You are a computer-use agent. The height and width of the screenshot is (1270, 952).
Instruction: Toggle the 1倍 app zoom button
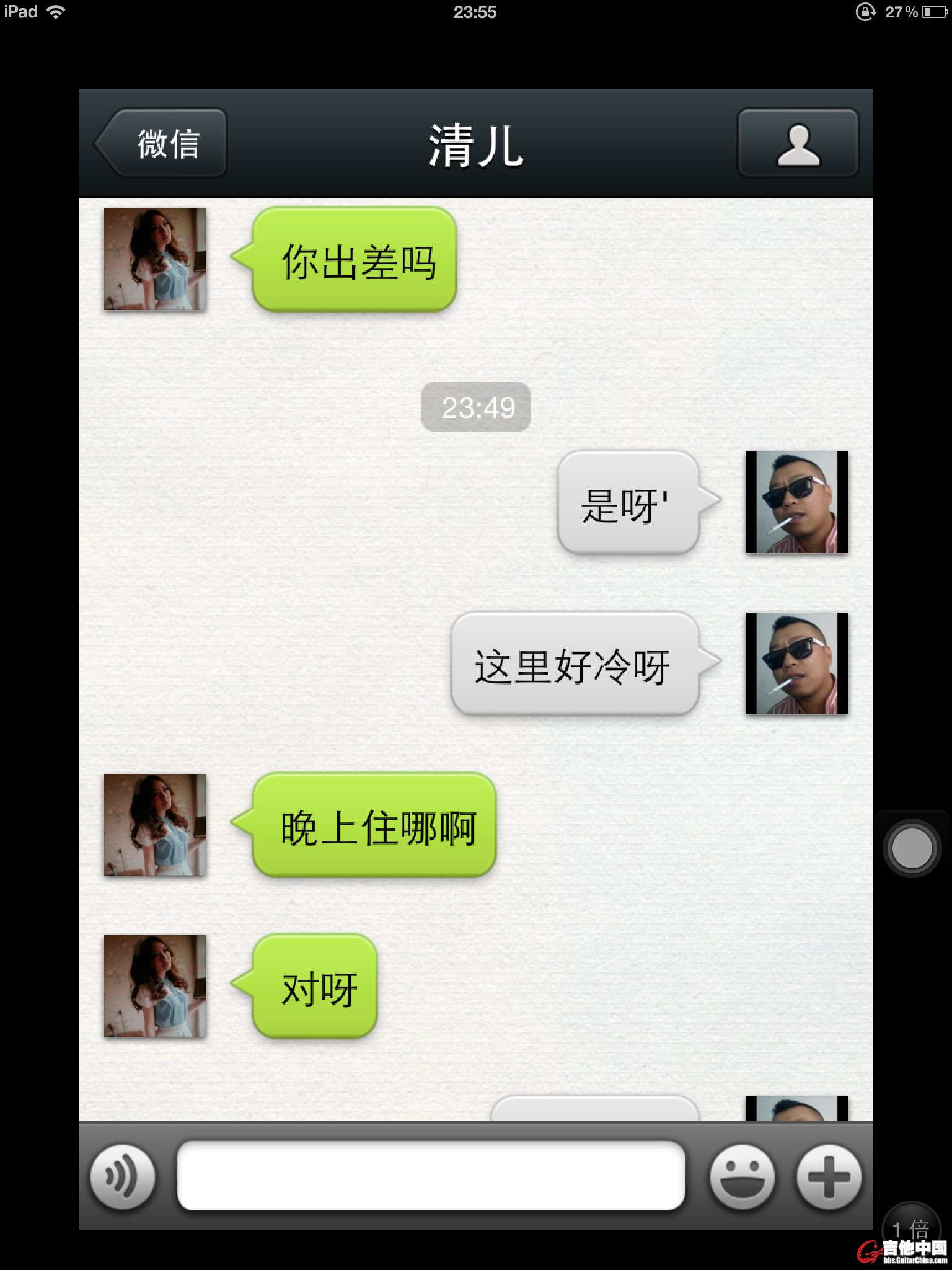pos(910,1229)
